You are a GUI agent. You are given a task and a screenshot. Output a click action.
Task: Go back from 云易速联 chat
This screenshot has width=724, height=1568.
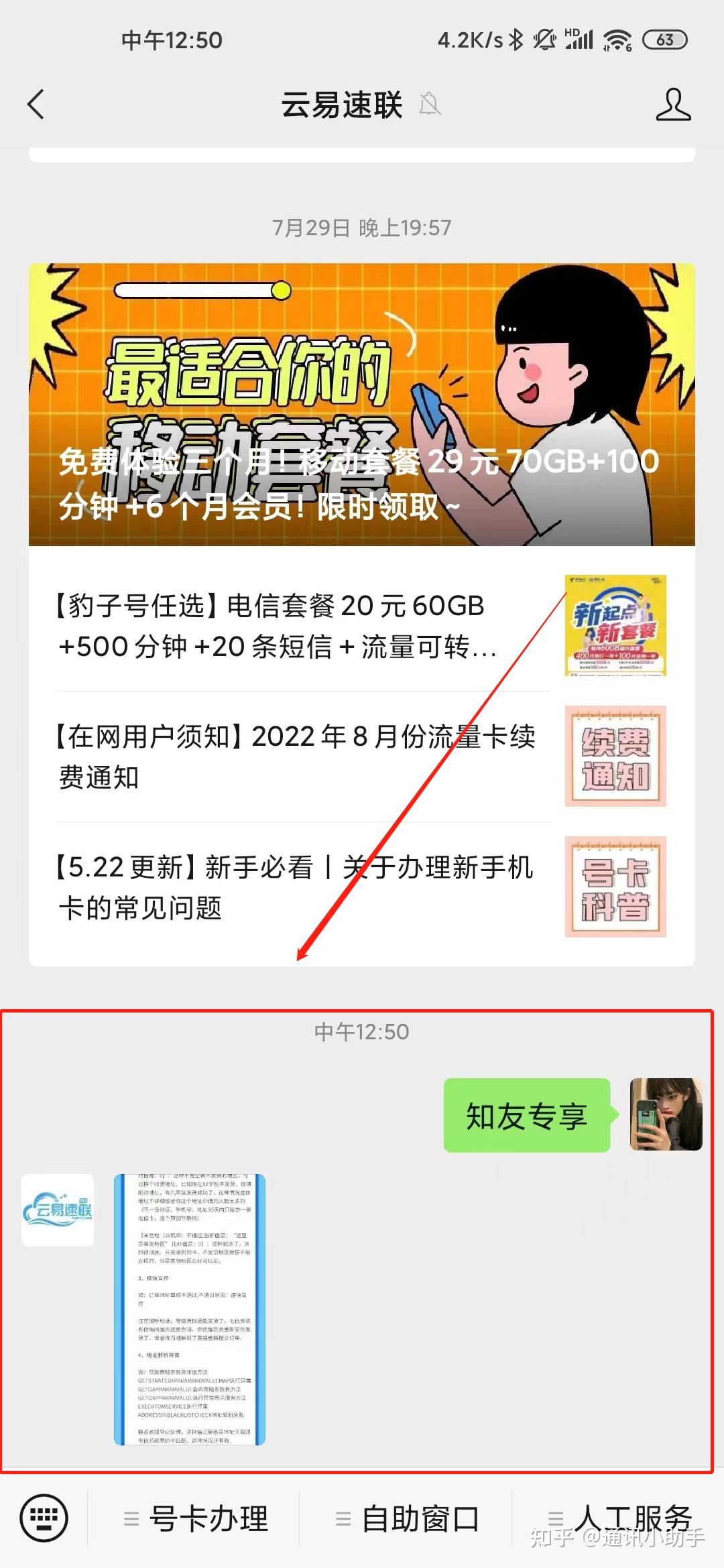pyautogui.click(x=36, y=105)
